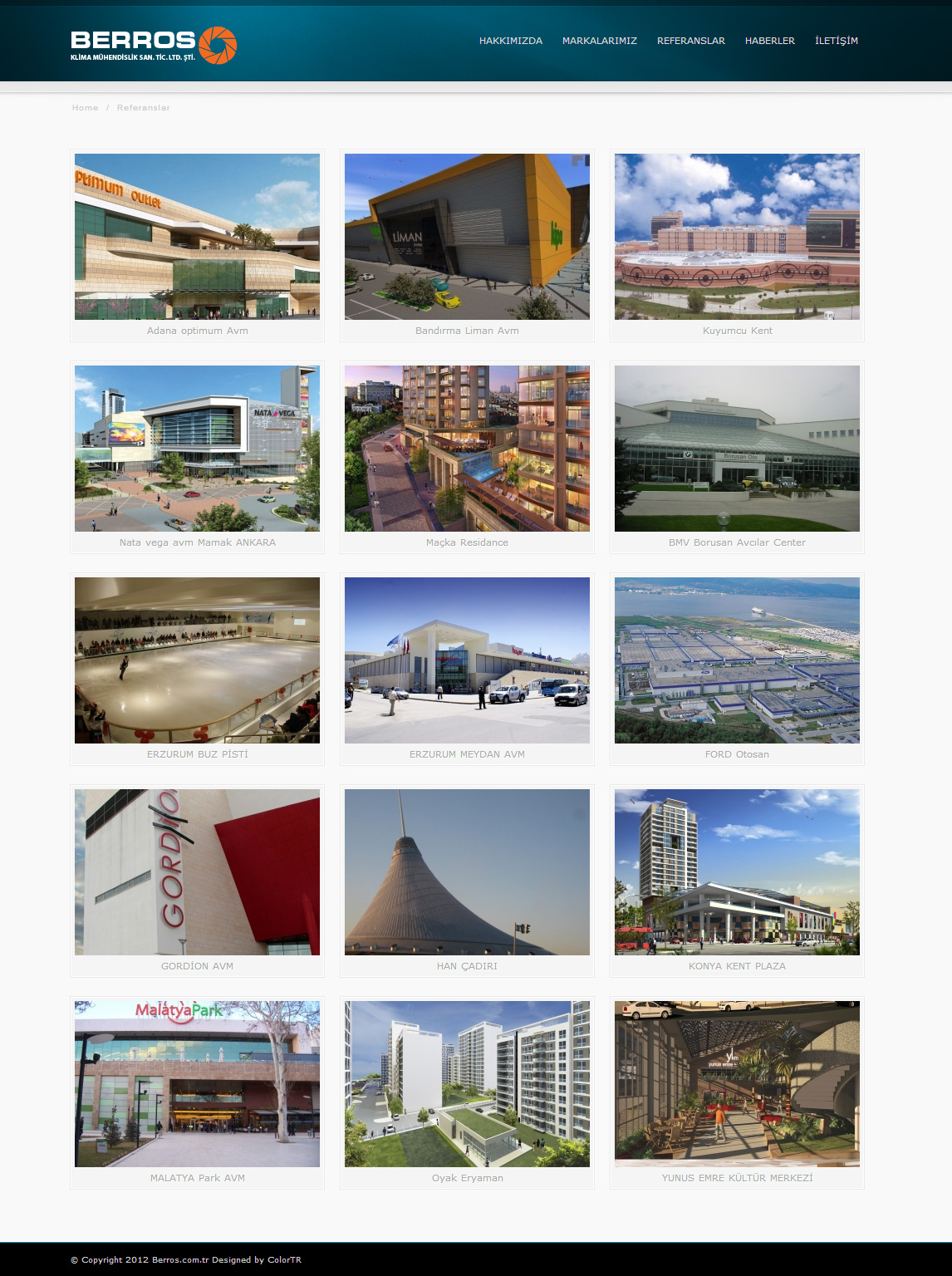
Task: Select REFERANSLAR in the top menu
Action: point(690,41)
